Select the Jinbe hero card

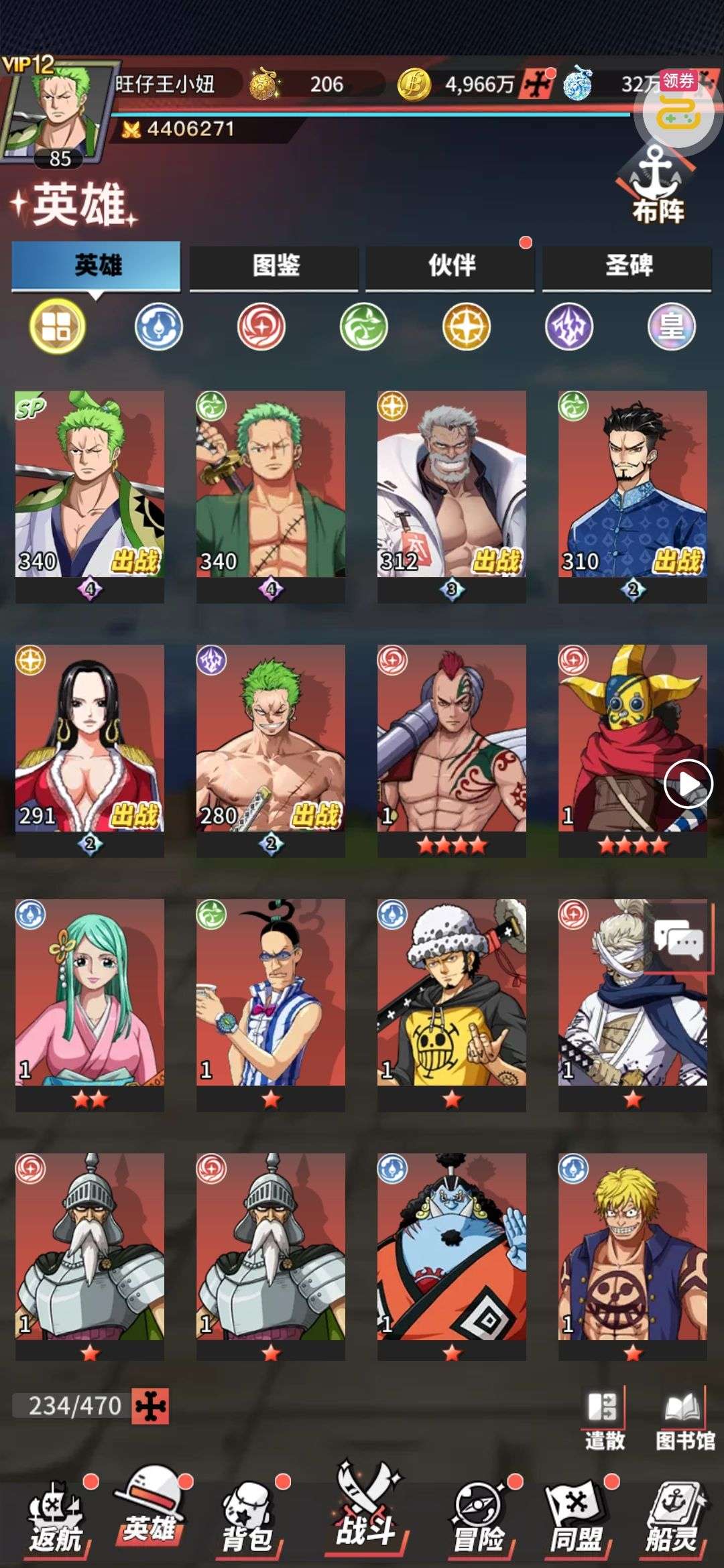click(x=452, y=1246)
